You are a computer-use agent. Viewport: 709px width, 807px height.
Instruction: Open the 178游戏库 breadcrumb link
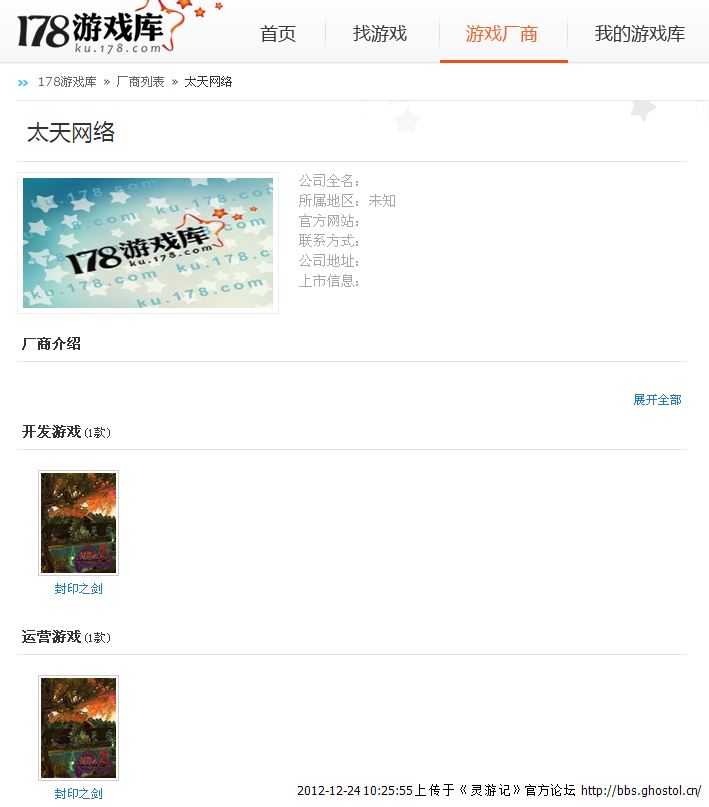coord(67,82)
